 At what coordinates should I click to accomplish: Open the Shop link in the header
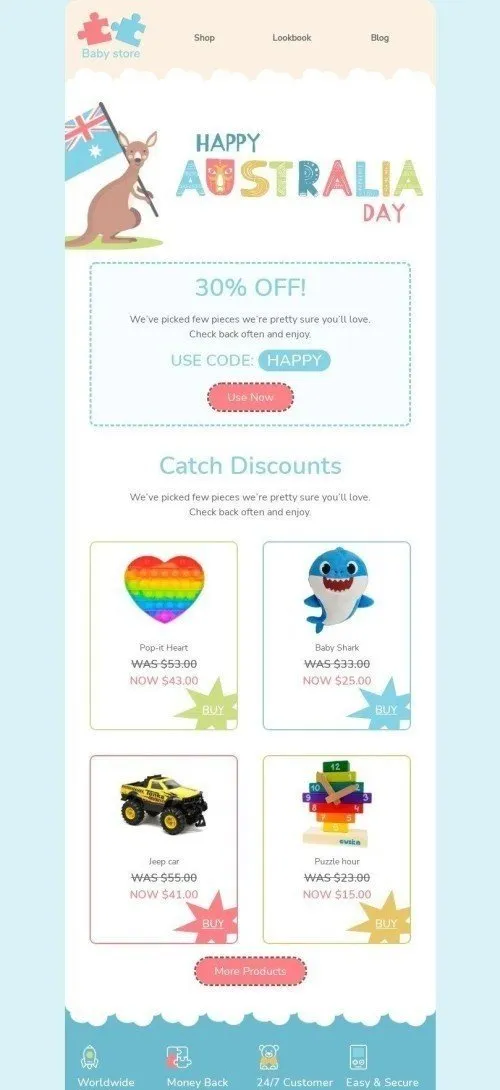click(204, 38)
